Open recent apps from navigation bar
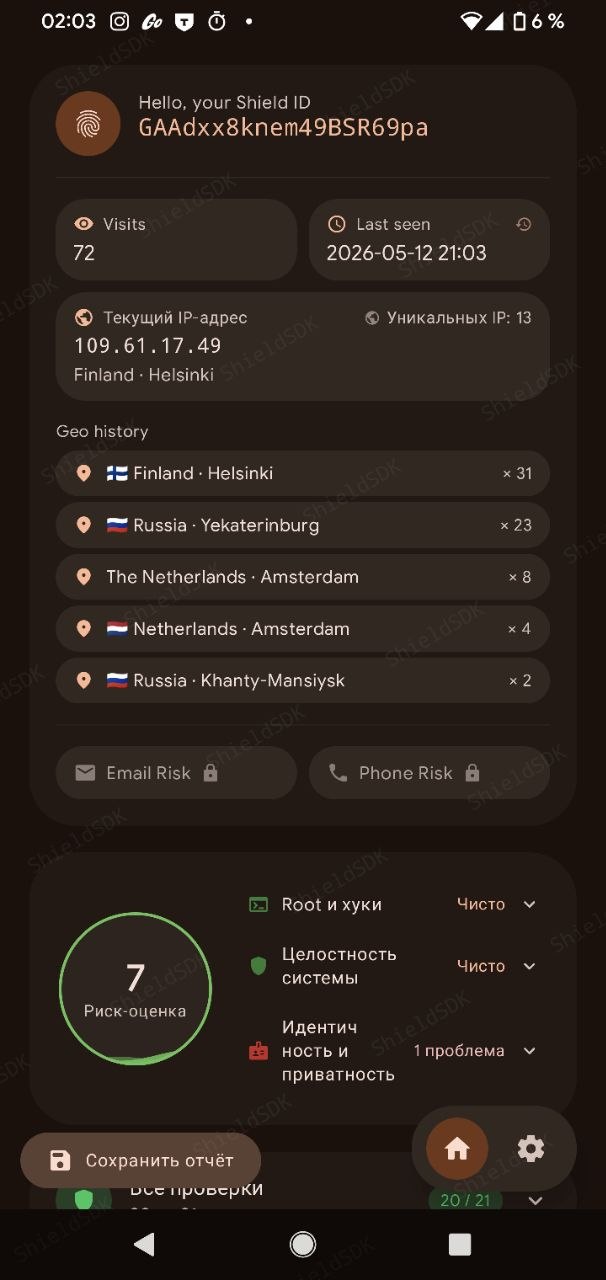 [460, 1244]
